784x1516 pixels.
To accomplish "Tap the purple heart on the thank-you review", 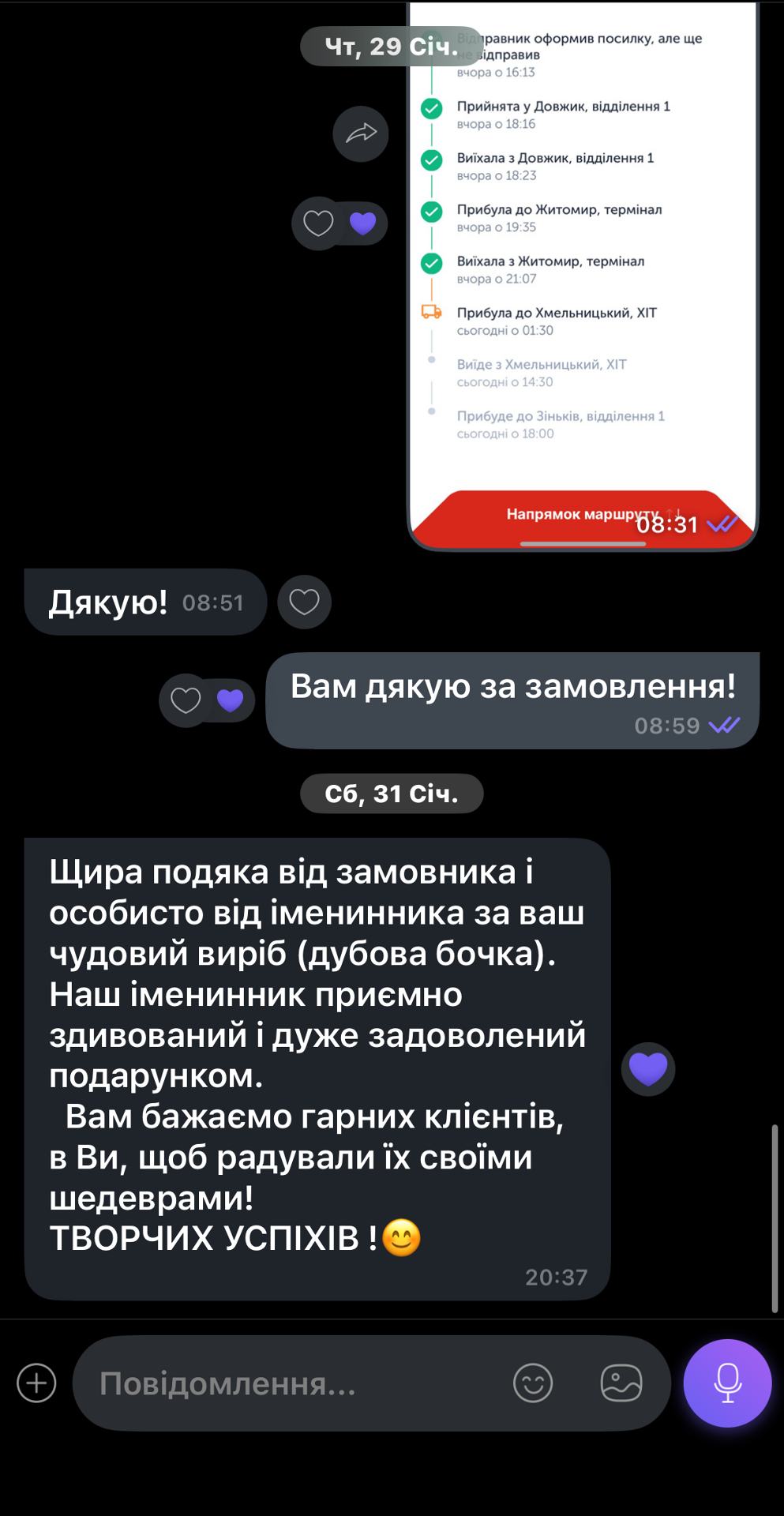I will (648, 1069).
